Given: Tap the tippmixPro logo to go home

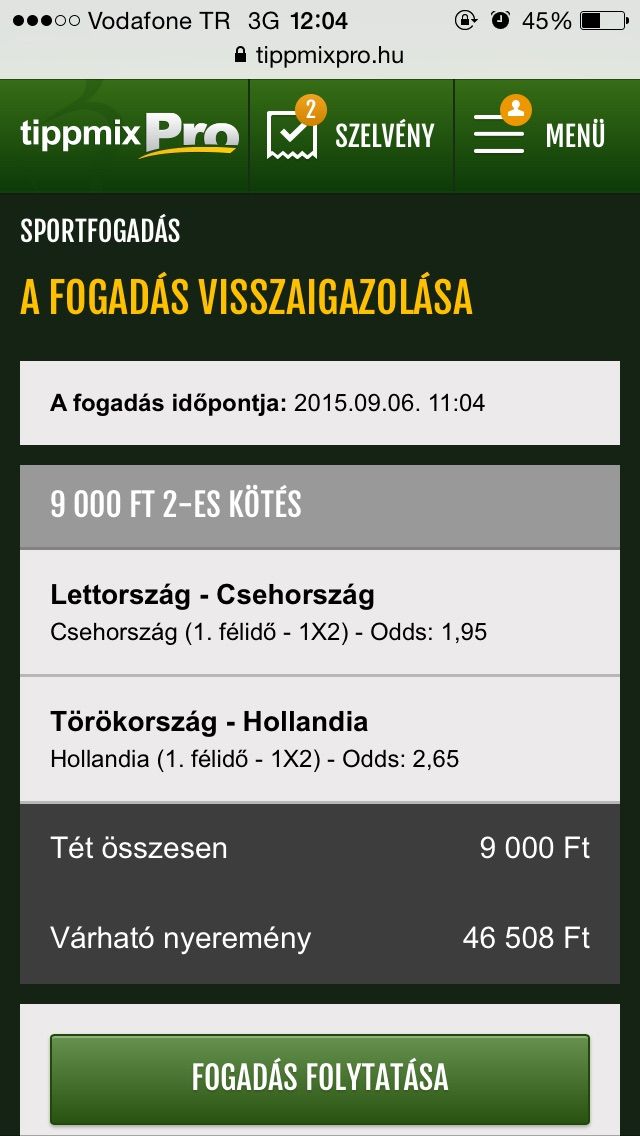Looking at the screenshot, I should (x=130, y=135).
